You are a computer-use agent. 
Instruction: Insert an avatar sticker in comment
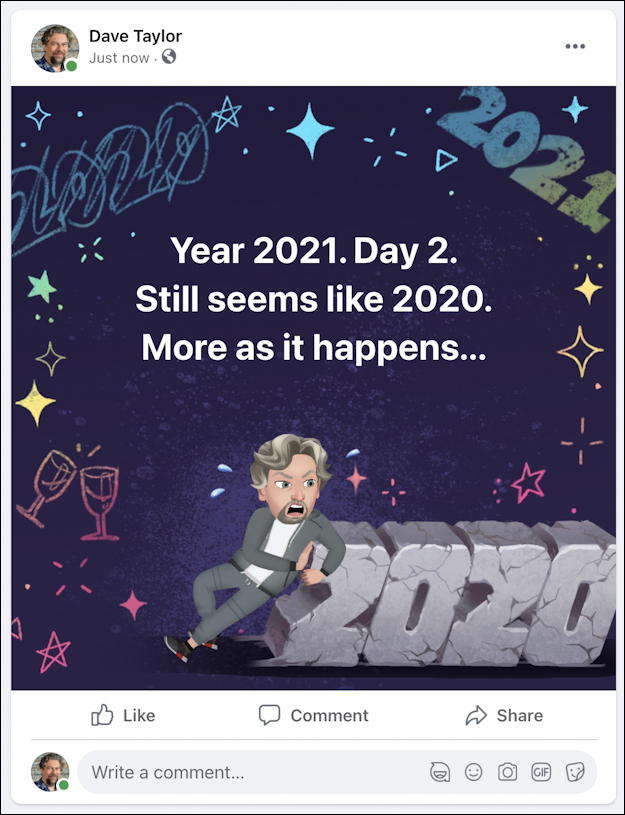[438, 772]
